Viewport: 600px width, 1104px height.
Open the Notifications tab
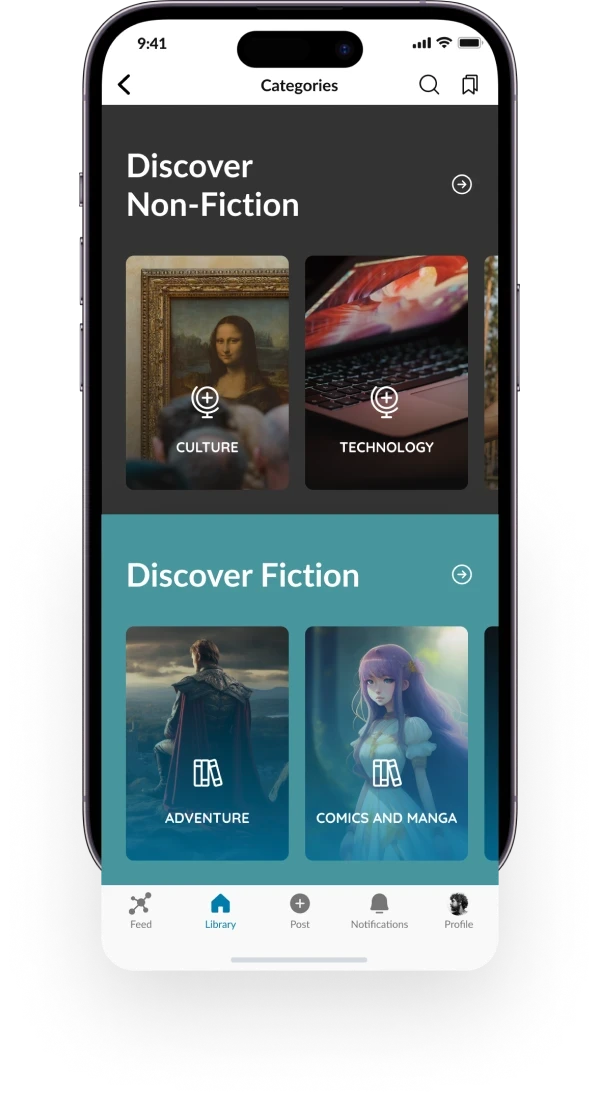379,910
